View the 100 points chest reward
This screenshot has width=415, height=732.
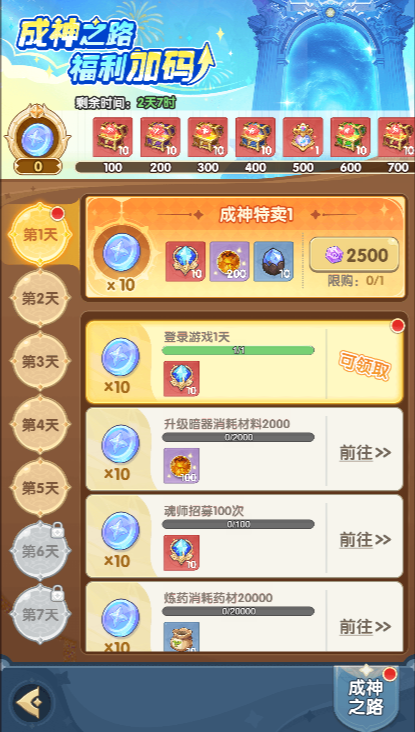[x=113, y=137]
